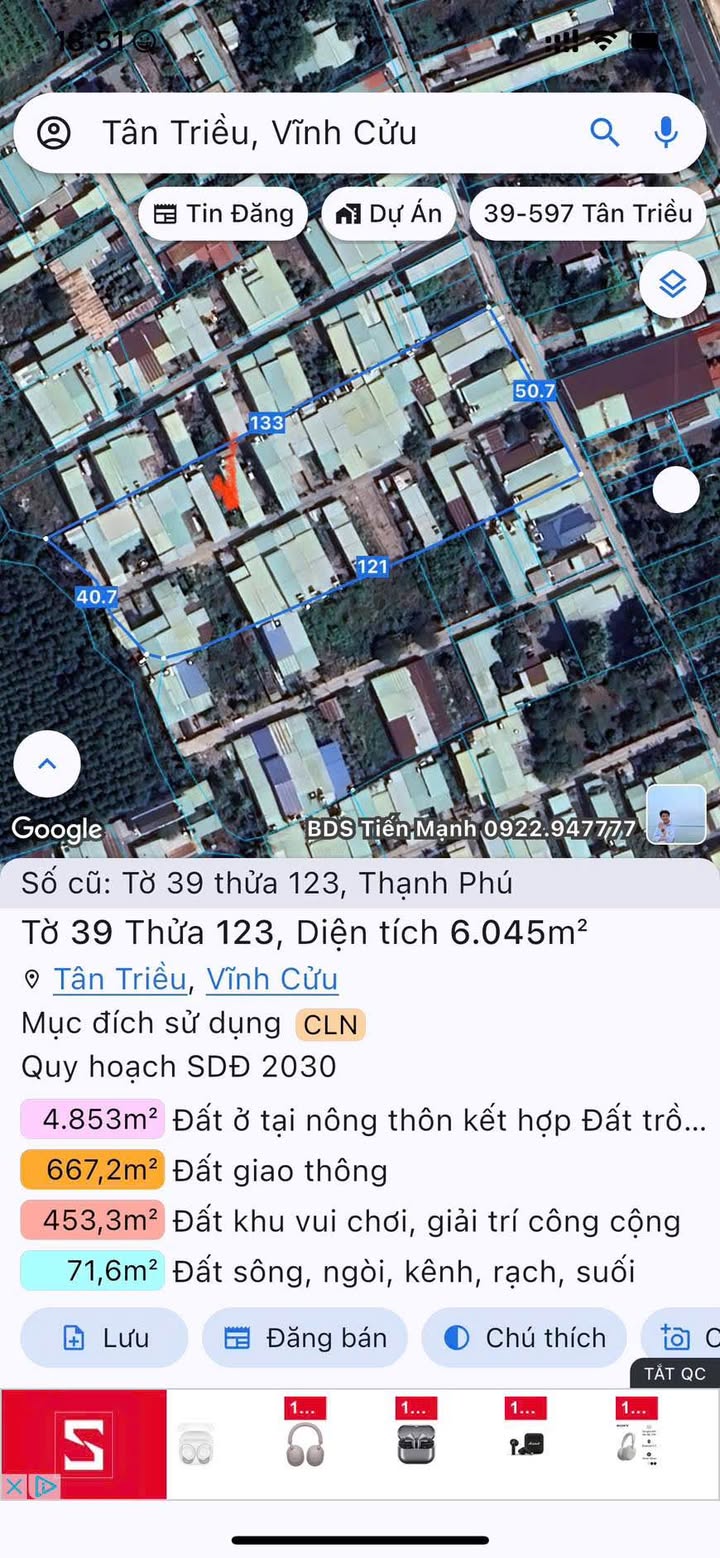Start voice search with the microphone

tap(665, 132)
